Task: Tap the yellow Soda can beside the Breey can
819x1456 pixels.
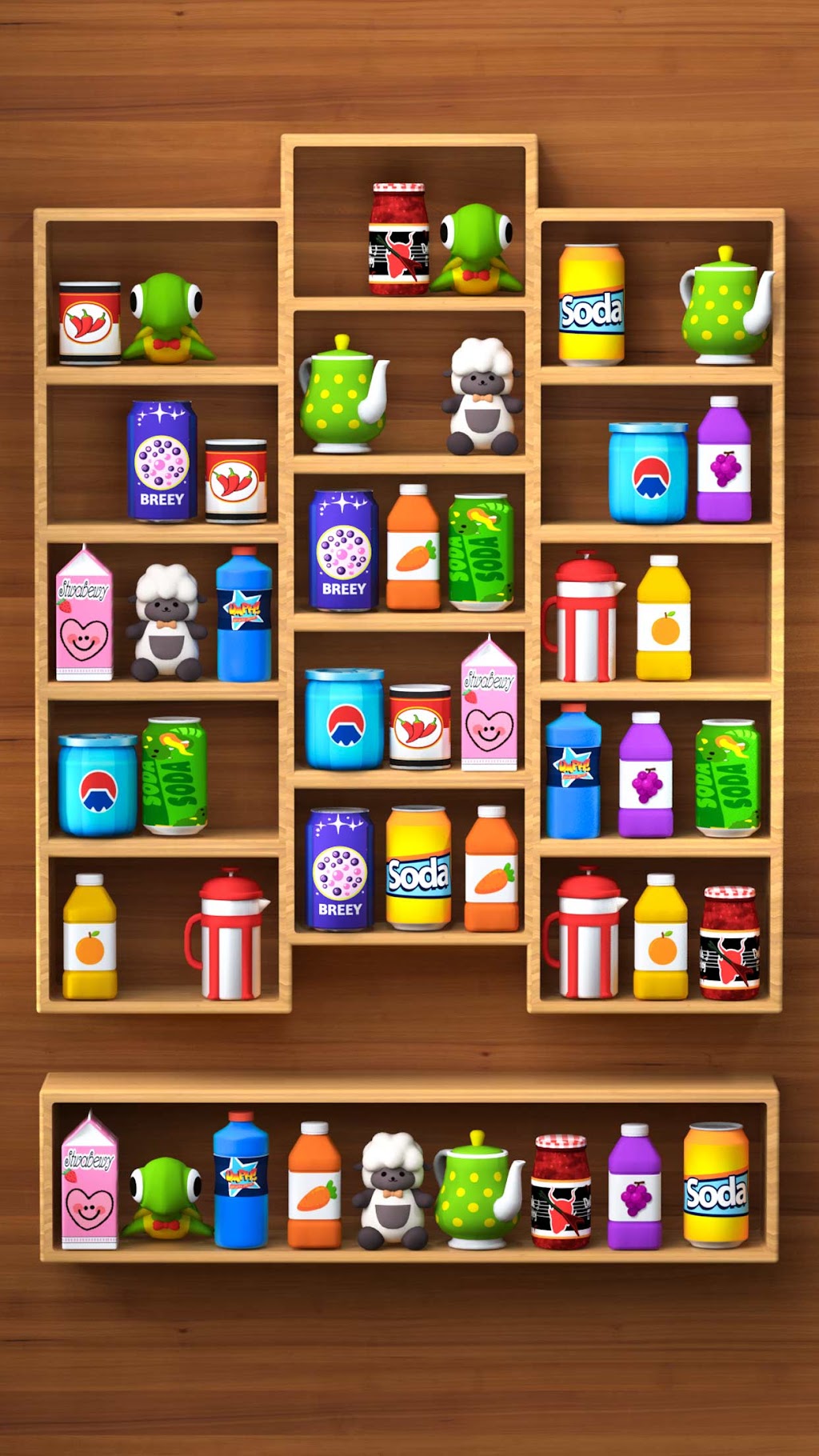Action: [418, 868]
